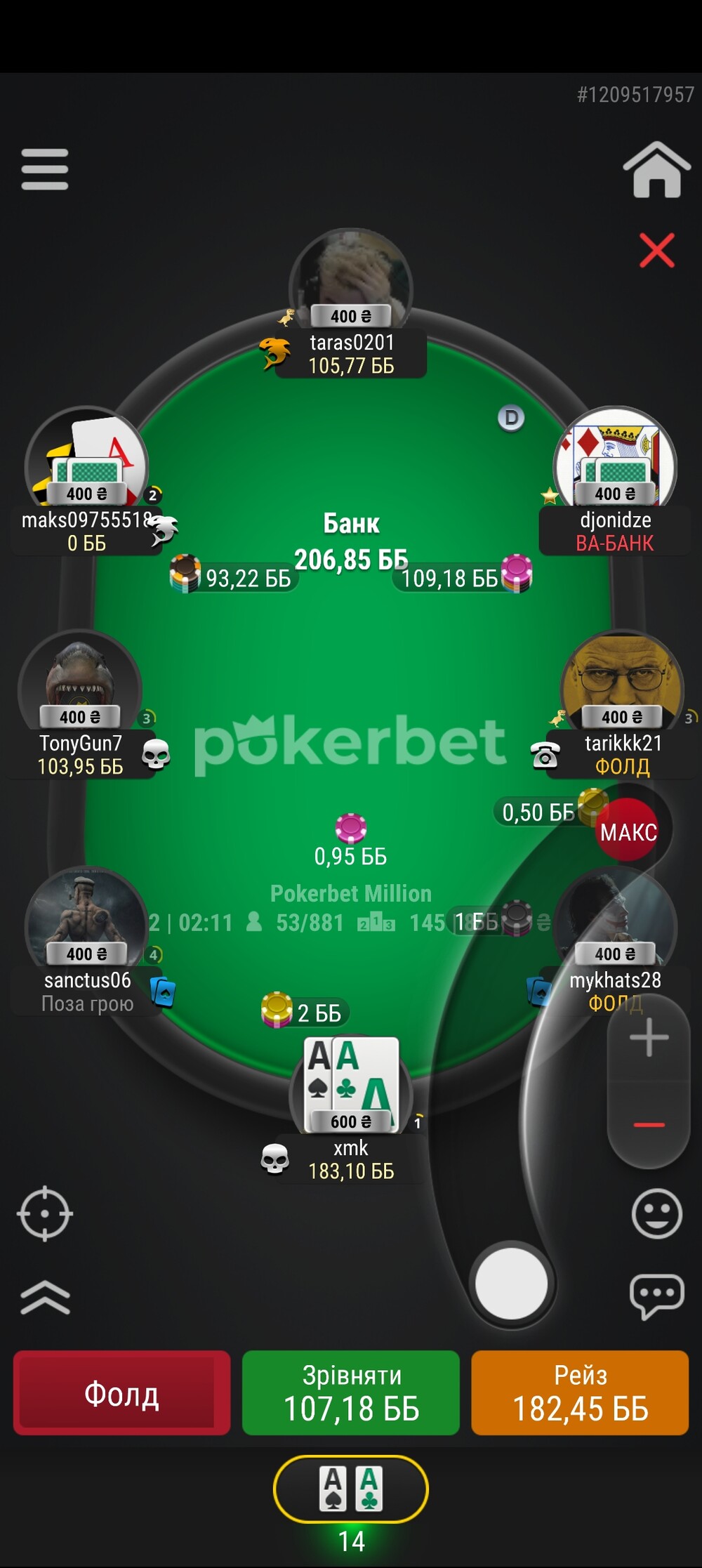Open the table chat
The height and width of the screenshot is (1568, 702).
656,1296
